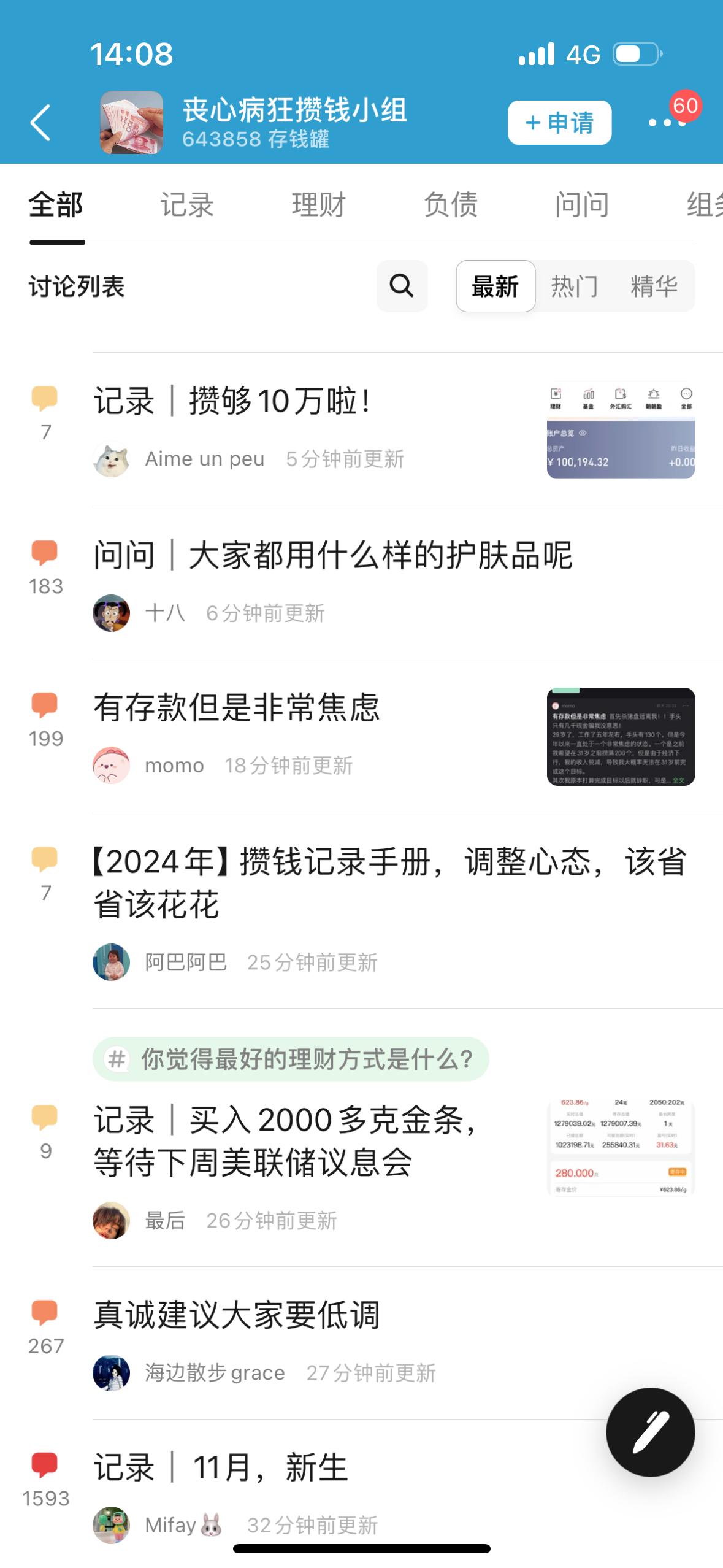Switch to the 记录 tab

[x=187, y=205]
